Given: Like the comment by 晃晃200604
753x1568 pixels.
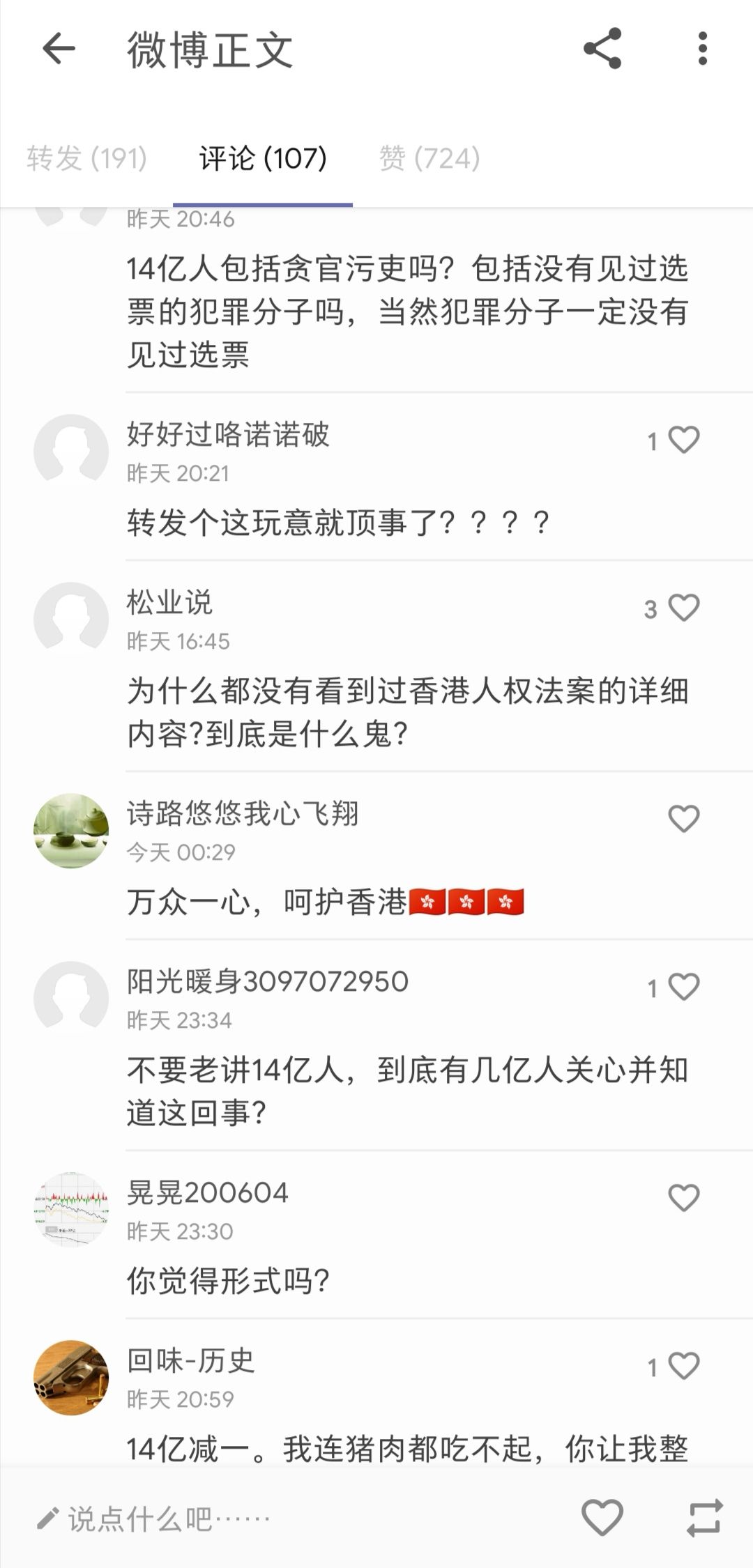Looking at the screenshot, I should point(683,1198).
